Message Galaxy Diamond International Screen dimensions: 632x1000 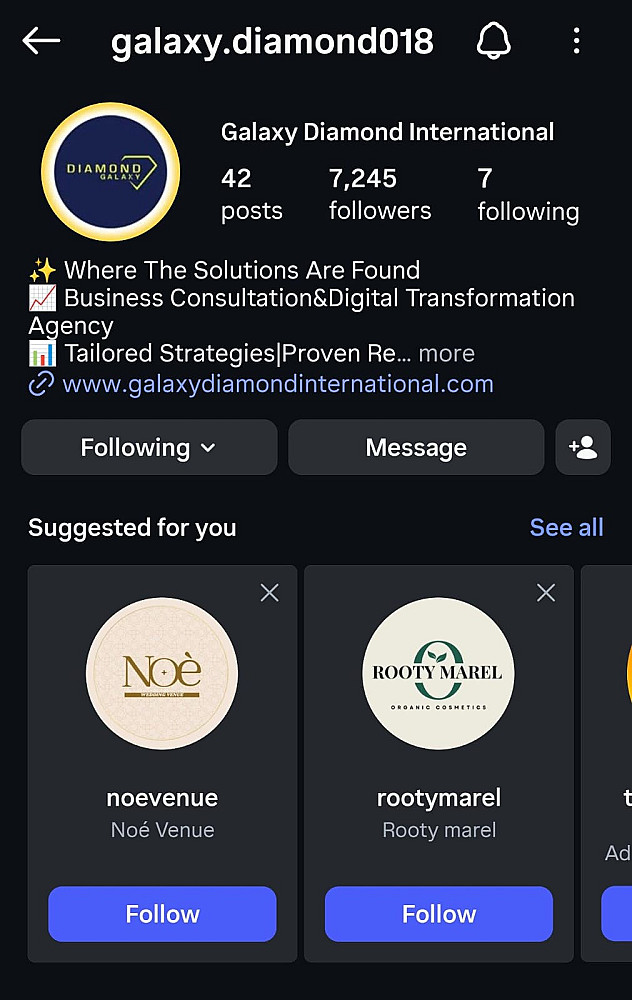(416, 447)
